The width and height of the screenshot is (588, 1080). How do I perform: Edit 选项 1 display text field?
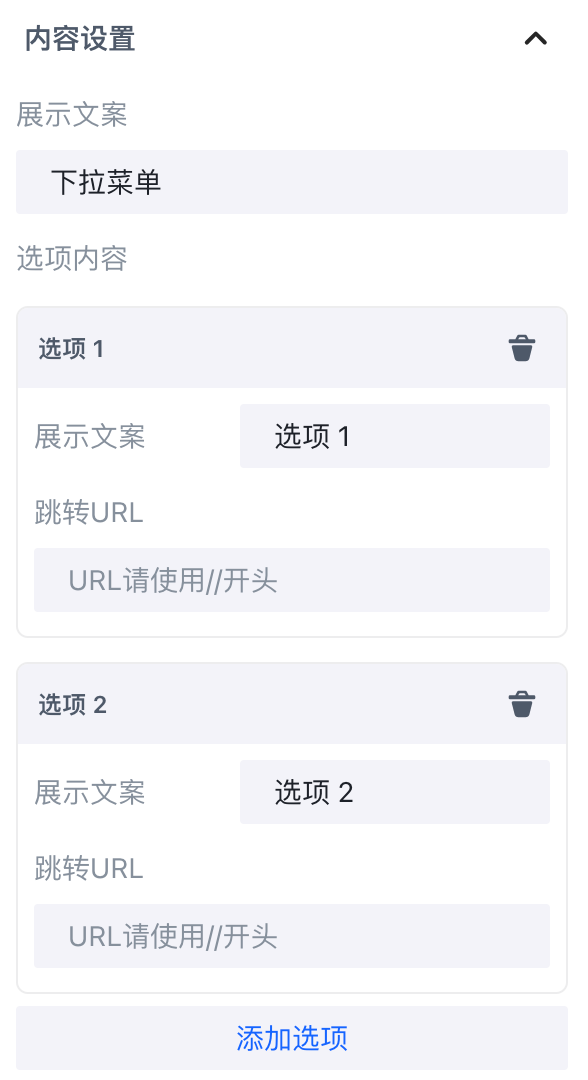pyautogui.click(x=395, y=436)
